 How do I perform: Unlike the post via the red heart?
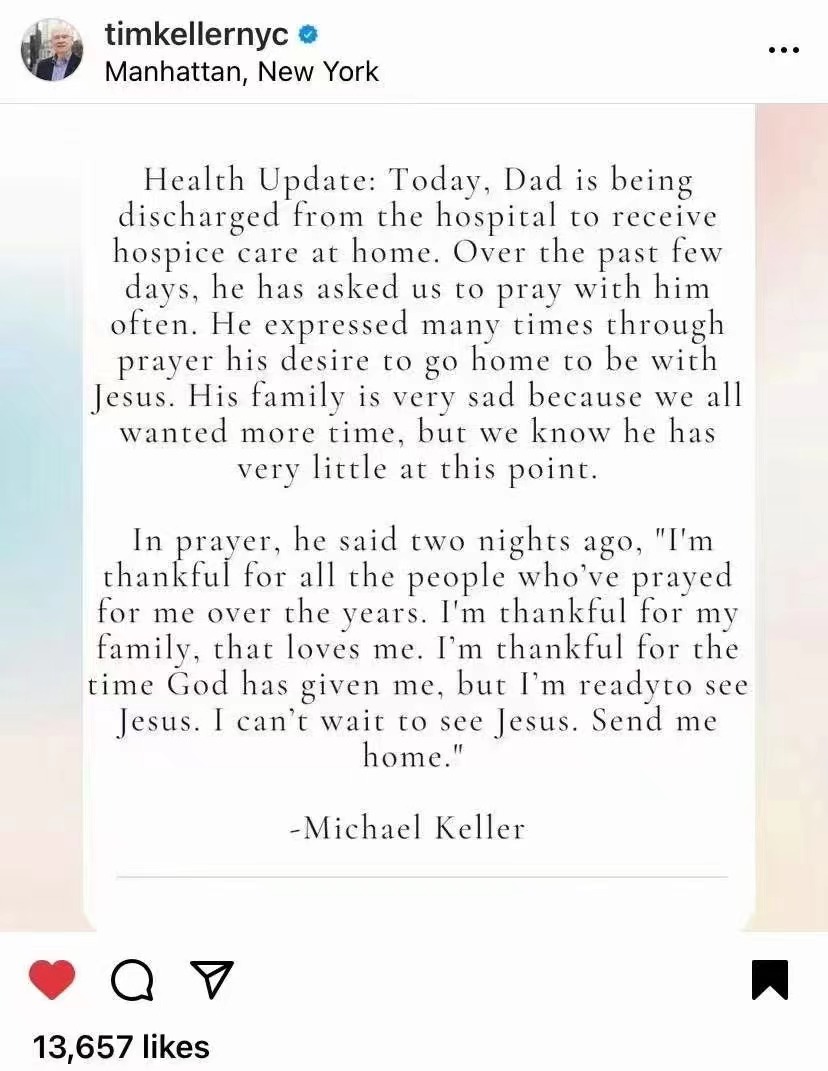(51, 980)
